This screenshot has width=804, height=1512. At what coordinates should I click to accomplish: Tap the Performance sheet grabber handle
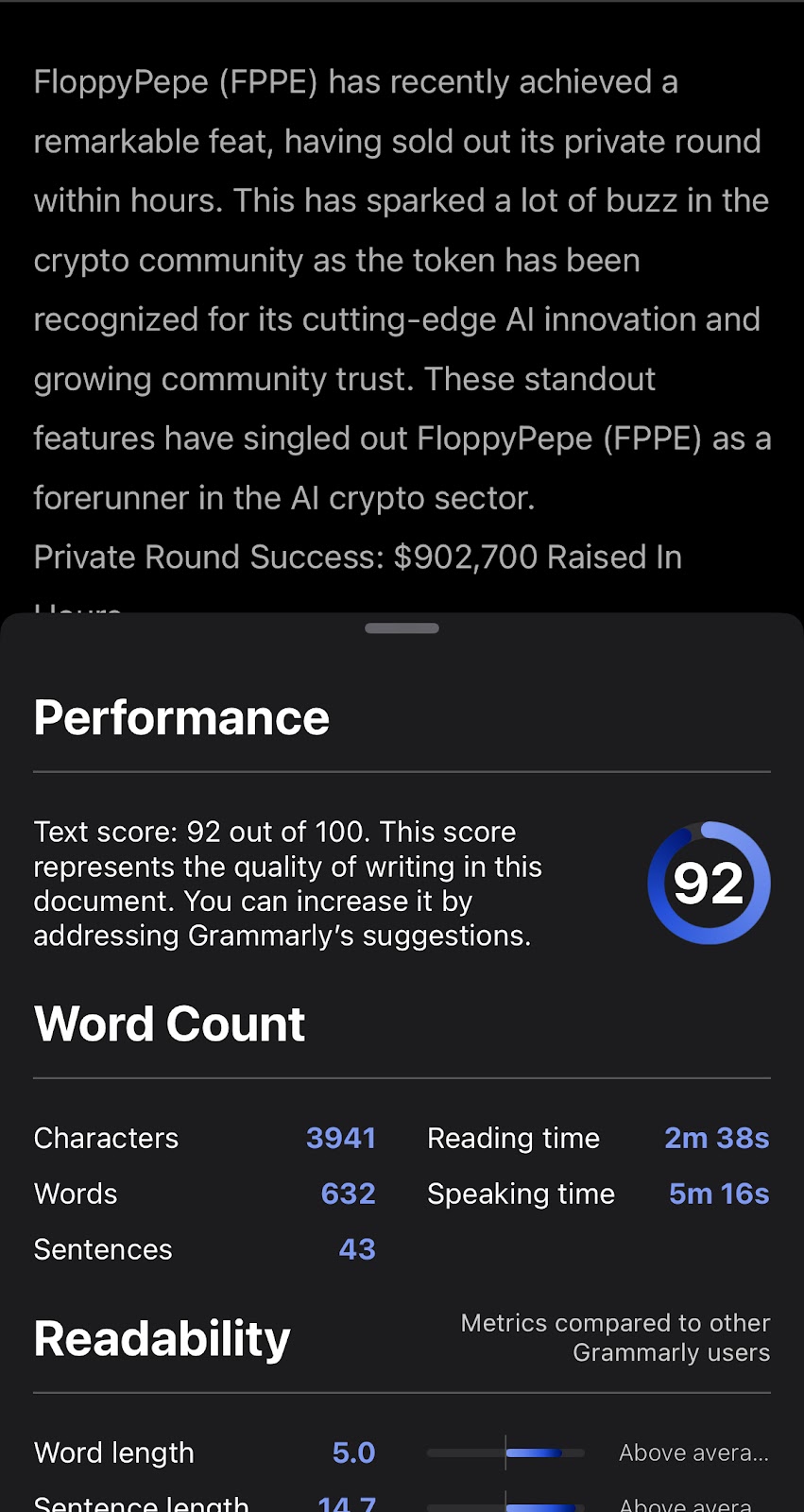pyautogui.click(x=402, y=628)
